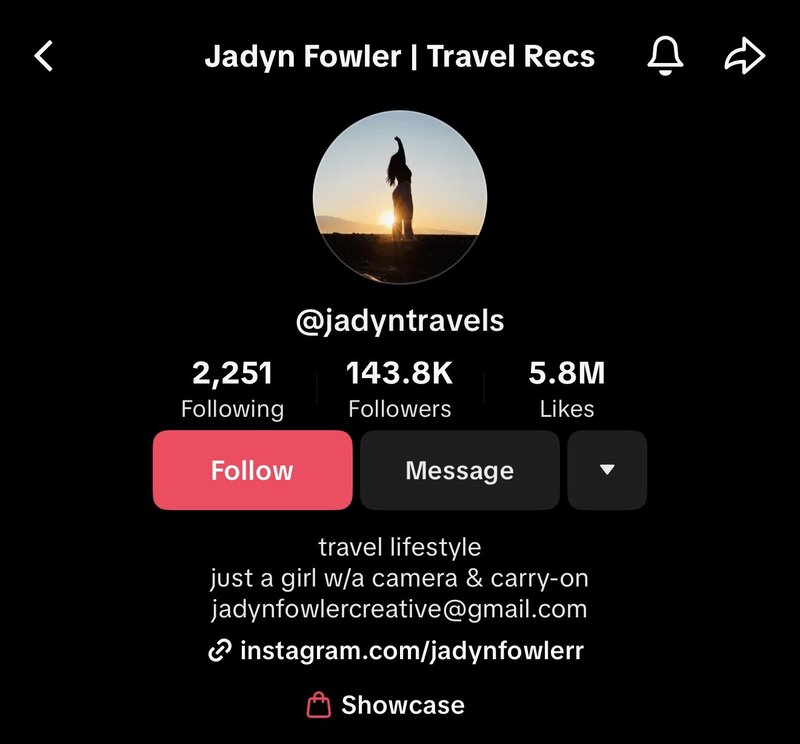Image resolution: width=800 pixels, height=744 pixels.
Task: View the 2,251 Following list
Action: point(232,389)
